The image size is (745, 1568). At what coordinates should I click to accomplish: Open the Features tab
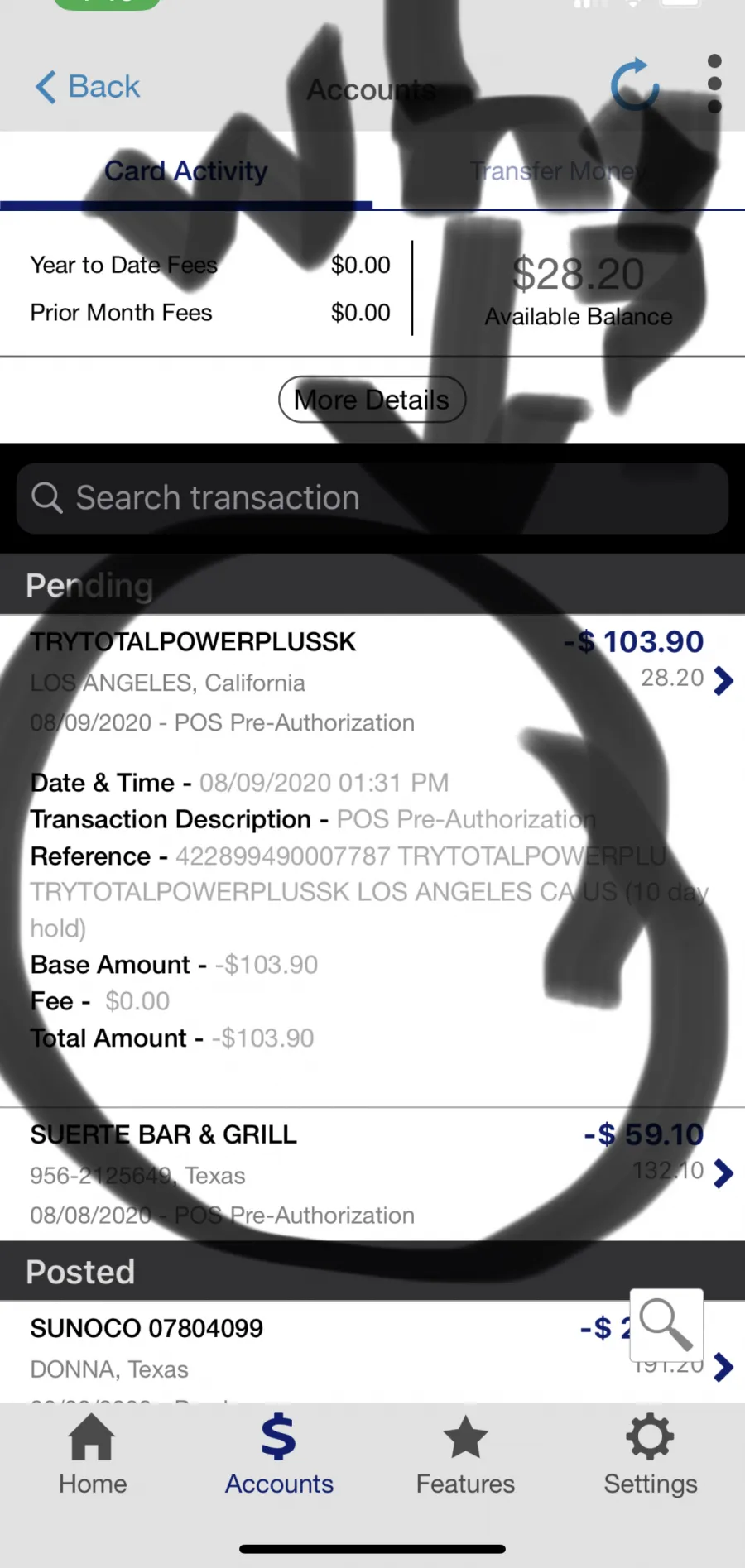pos(465,1455)
